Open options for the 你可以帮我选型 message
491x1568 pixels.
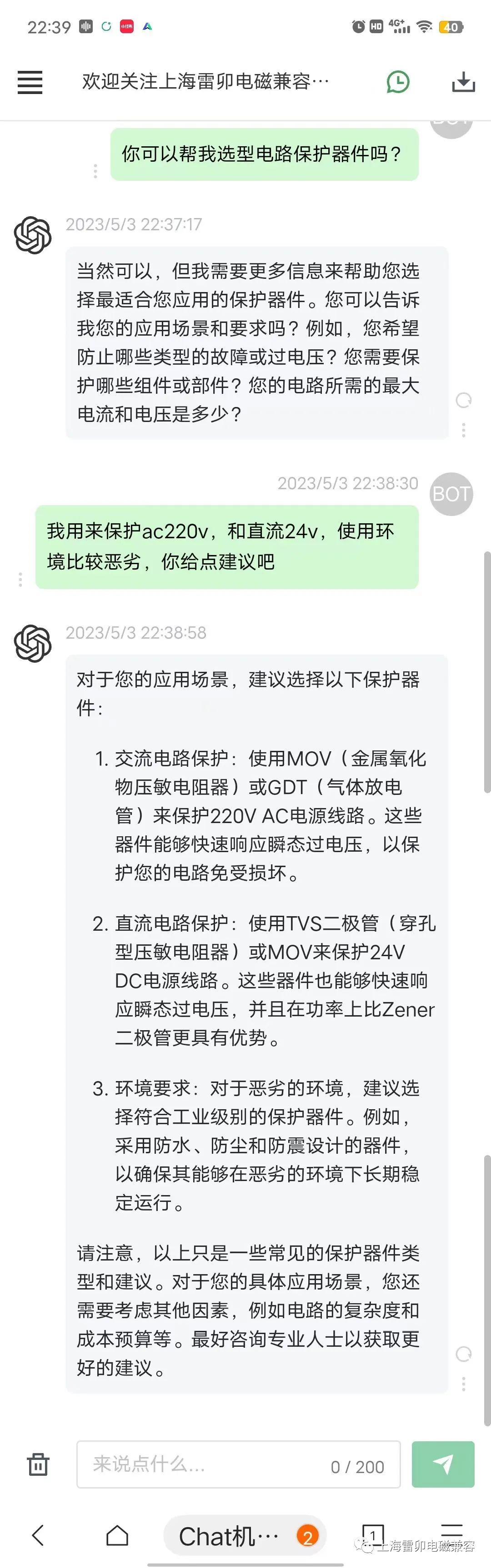[95, 171]
